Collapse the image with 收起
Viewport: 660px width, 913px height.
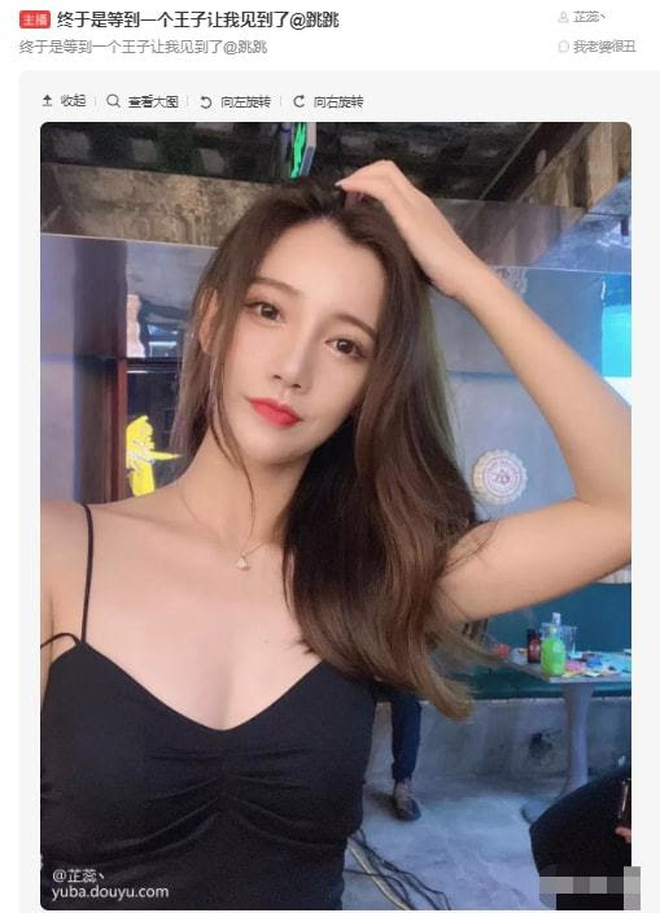(65, 101)
